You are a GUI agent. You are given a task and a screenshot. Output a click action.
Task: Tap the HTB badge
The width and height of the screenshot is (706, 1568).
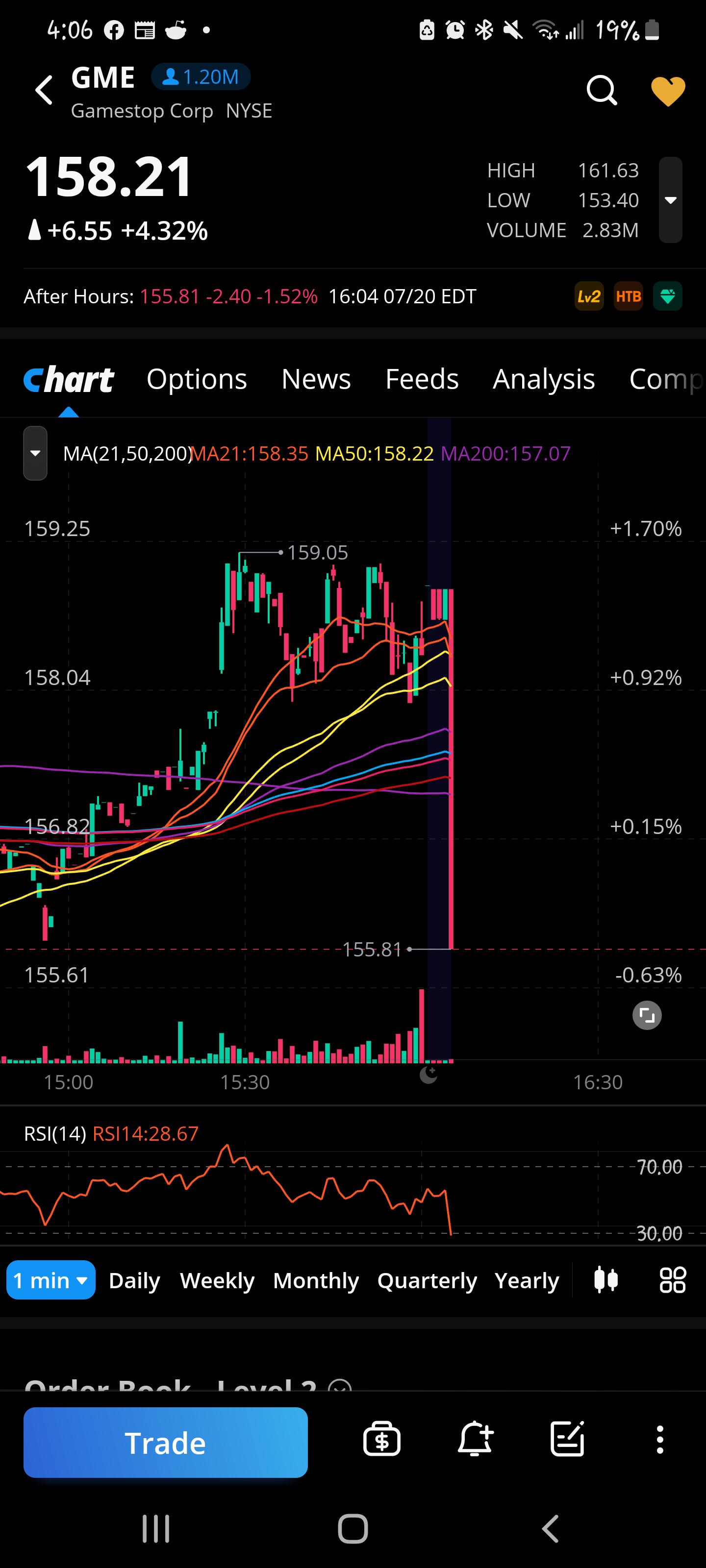(628, 296)
